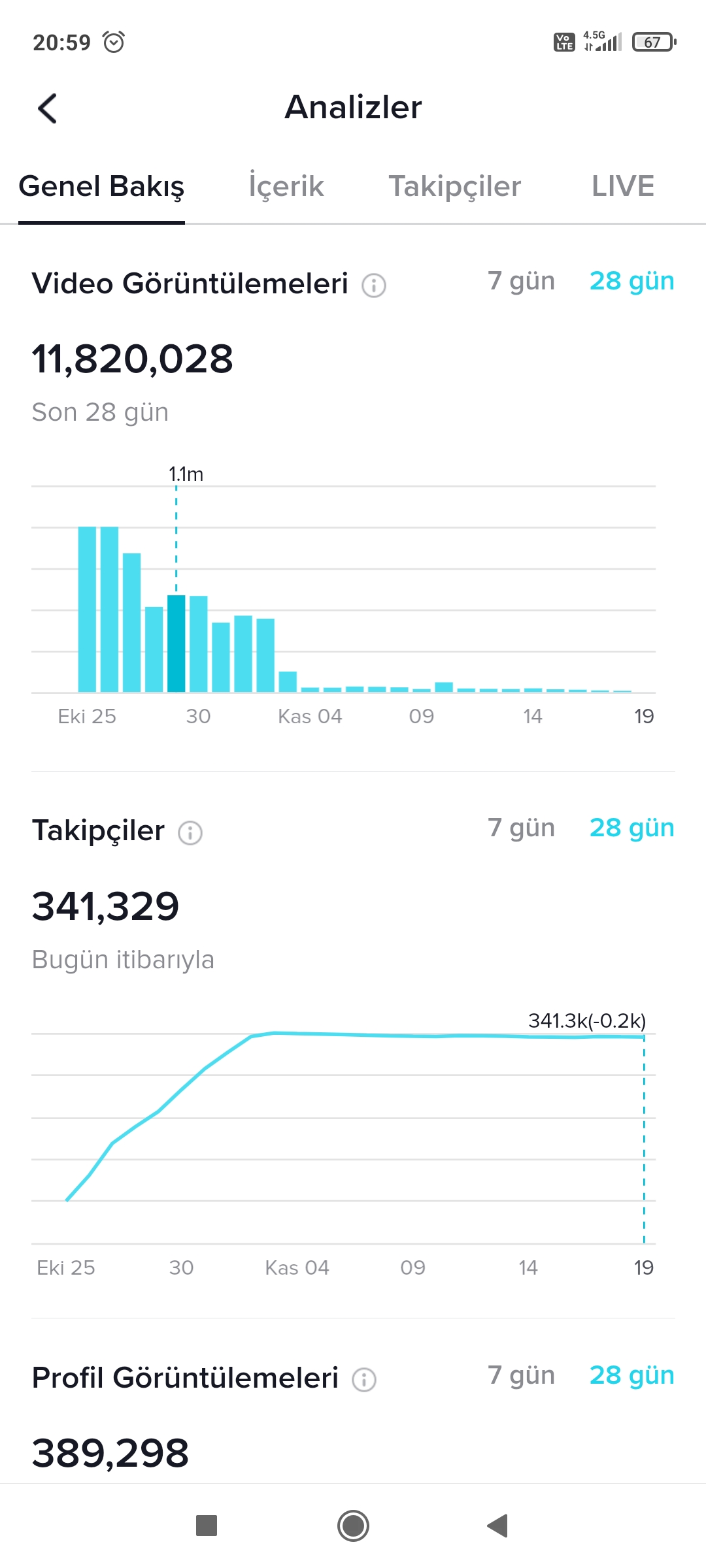Select 28 gün for Video Görüntülemeleri
The image size is (706, 1568).
(x=632, y=281)
